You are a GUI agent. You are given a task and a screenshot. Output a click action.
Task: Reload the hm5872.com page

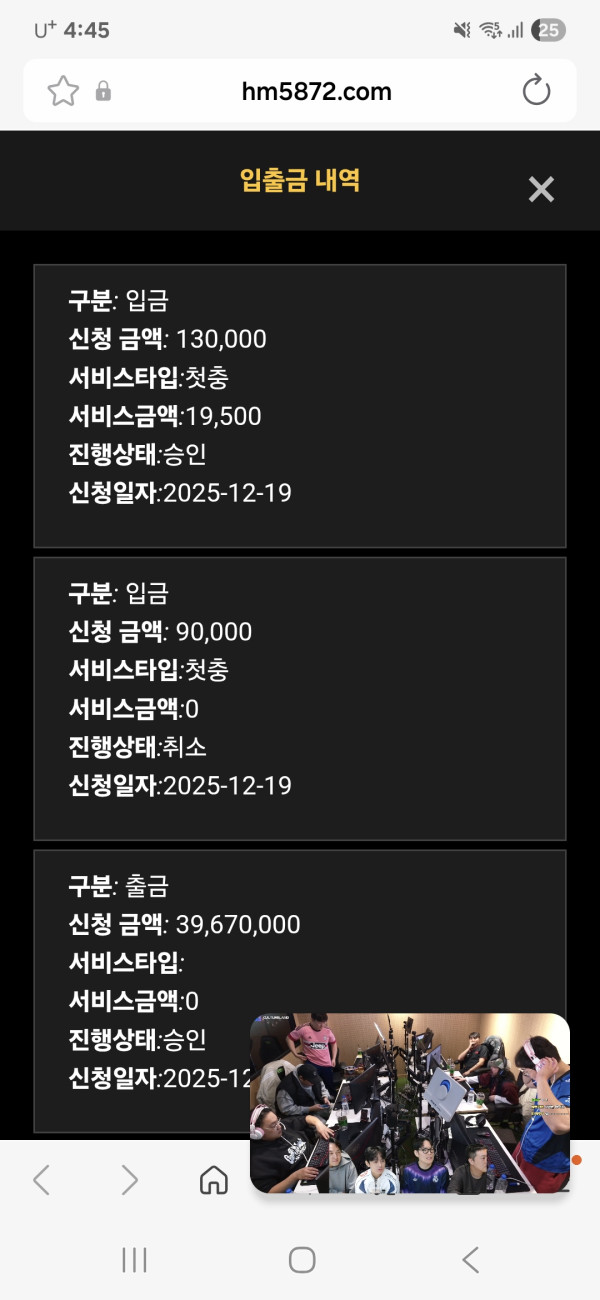pos(537,91)
